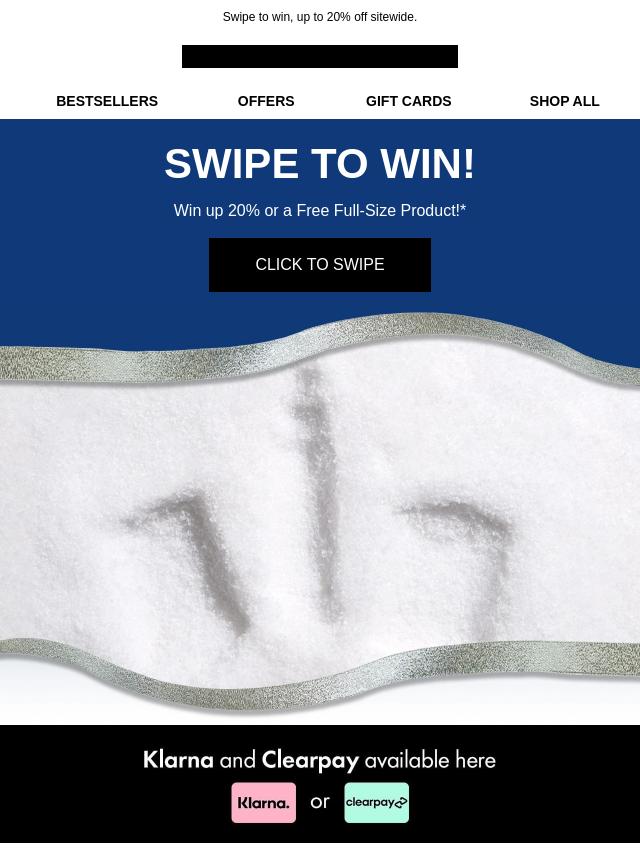Select Shop All
Screen dimensions: 640x854
(x=564, y=101)
